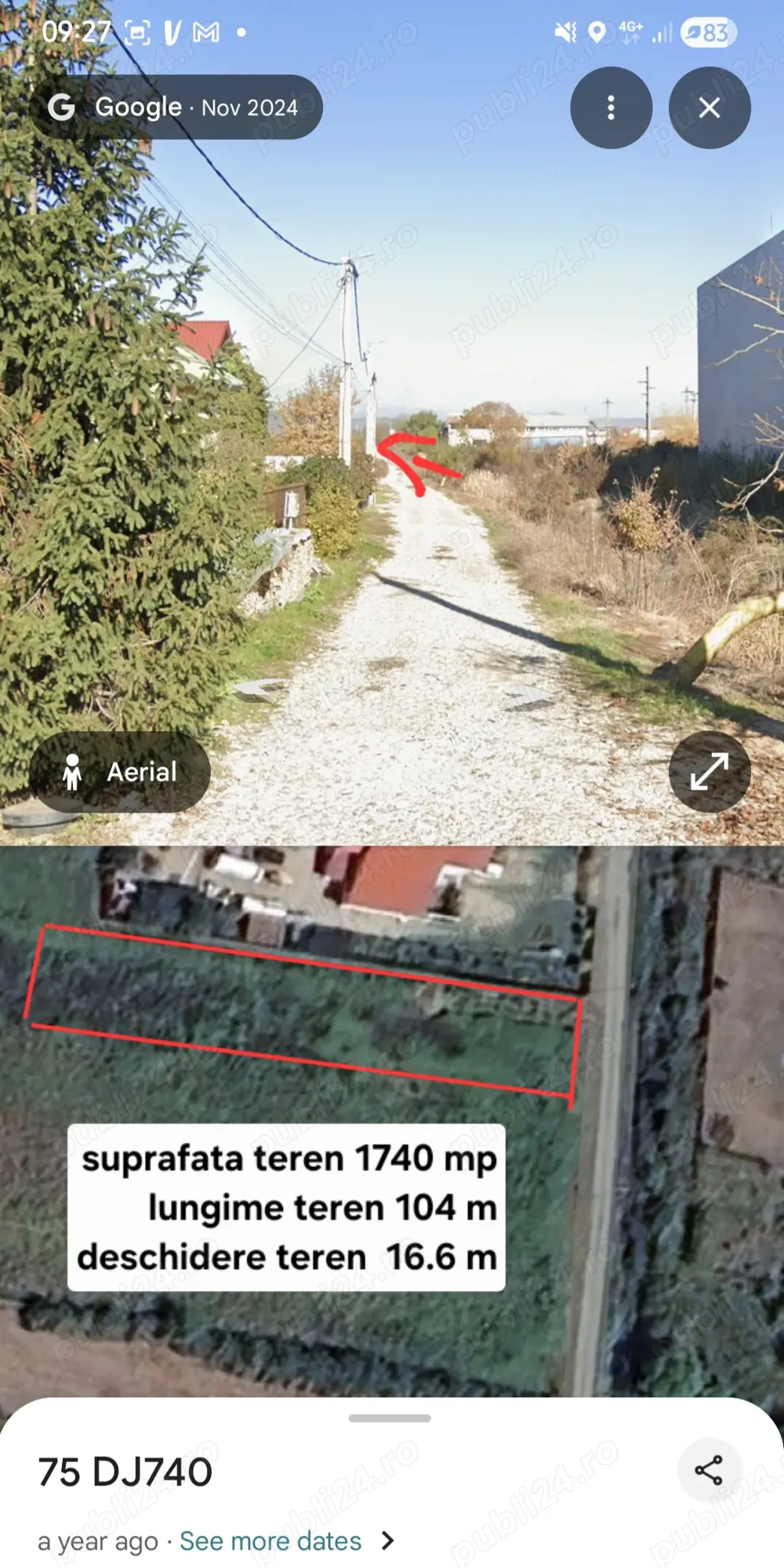This screenshot has height=1568, width=784.
Task: Tap the left navigation arrow on the road
Action: pos(259,691)
